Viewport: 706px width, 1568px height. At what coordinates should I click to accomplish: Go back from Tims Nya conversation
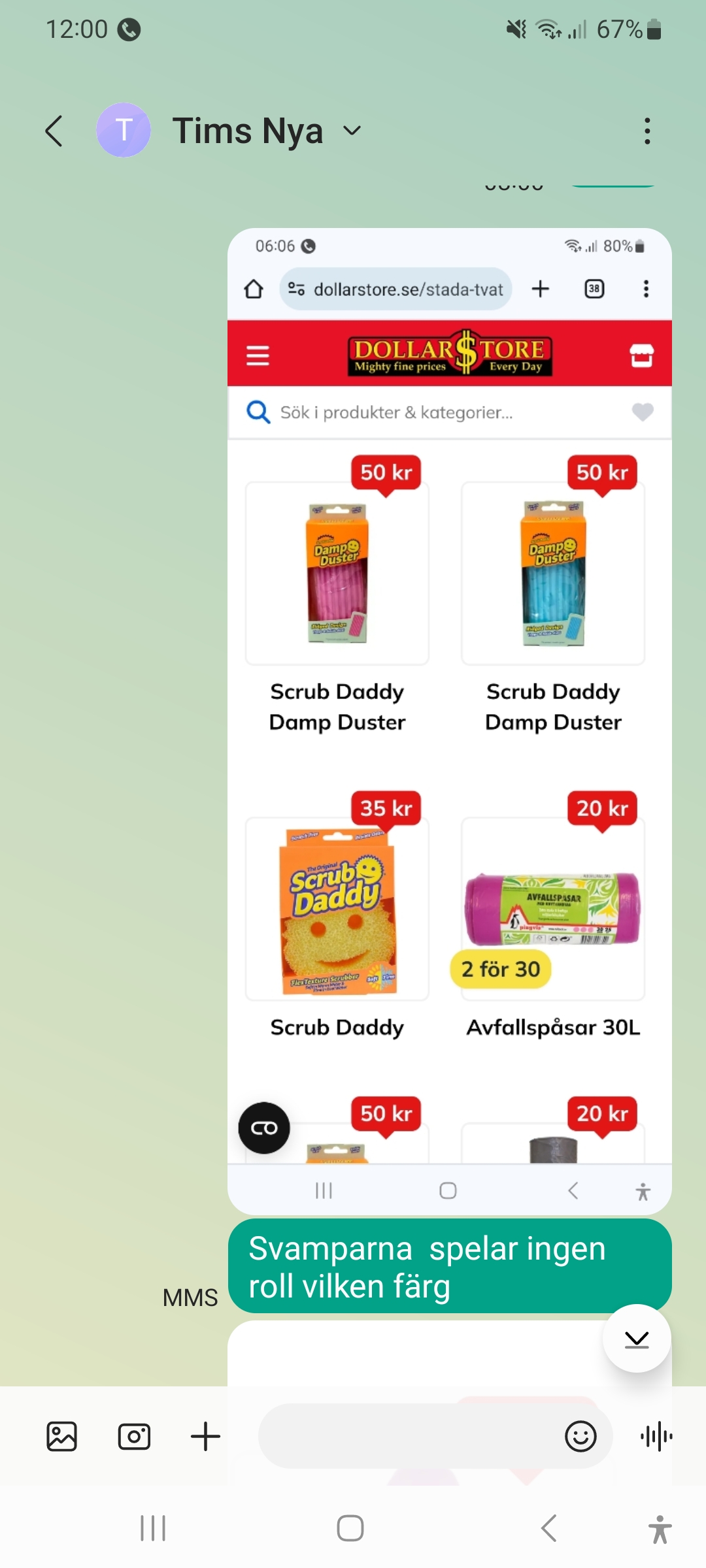tap(55, 131)
